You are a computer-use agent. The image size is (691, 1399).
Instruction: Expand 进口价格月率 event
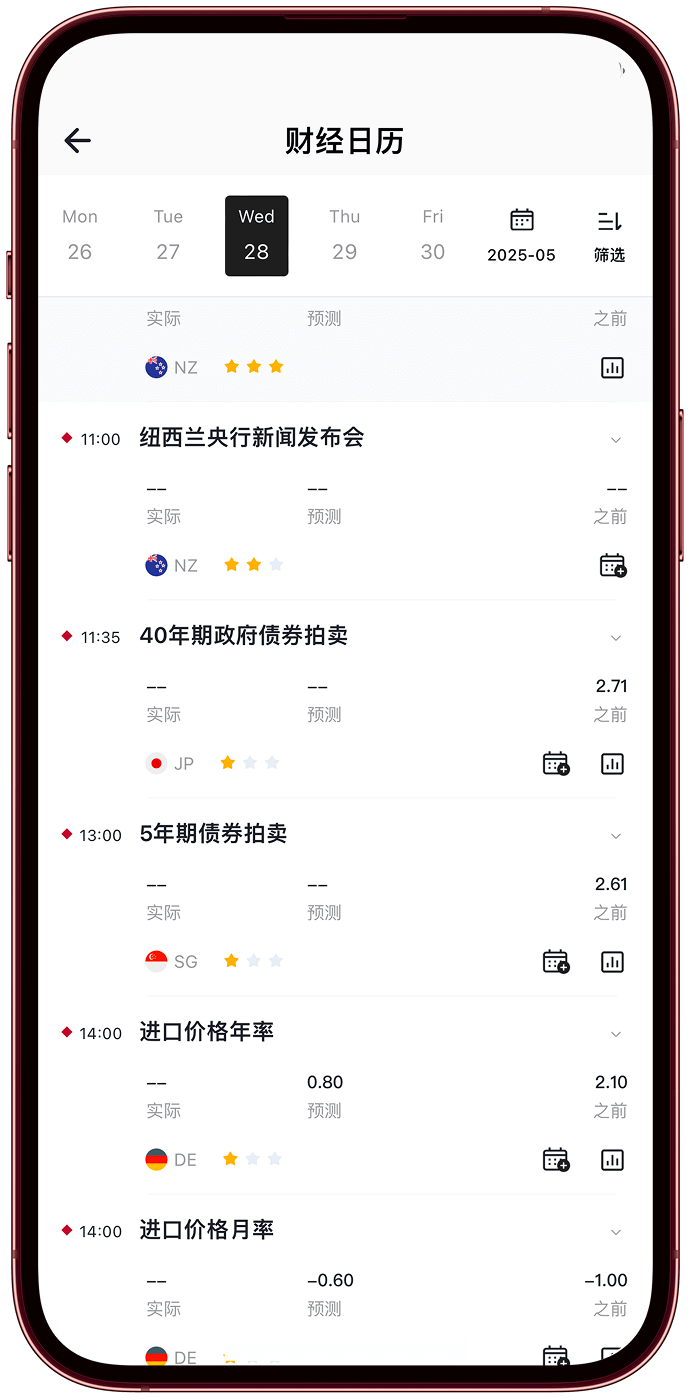(x=616, y=1232)
